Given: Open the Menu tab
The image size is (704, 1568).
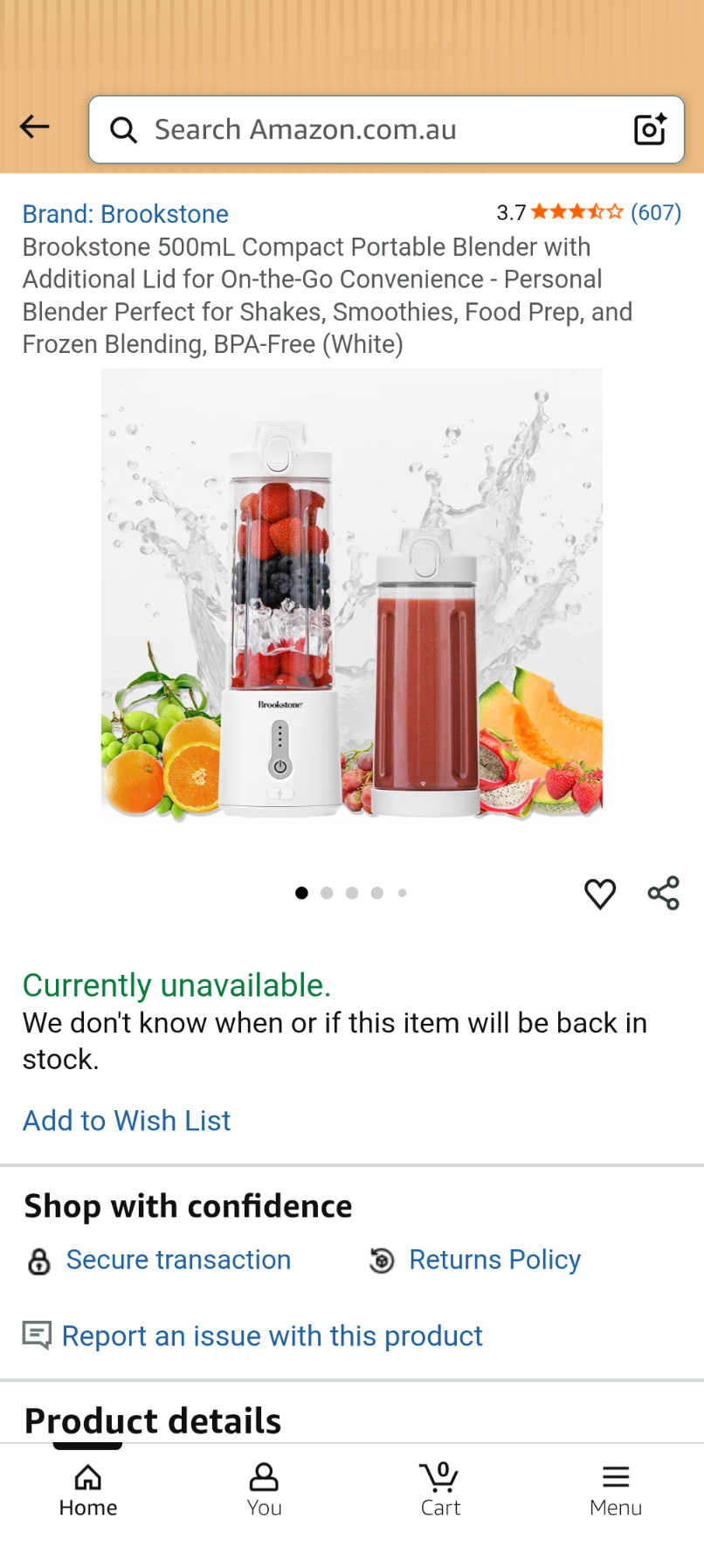Looking at the screenshot, I should [x=616, y=1490].
